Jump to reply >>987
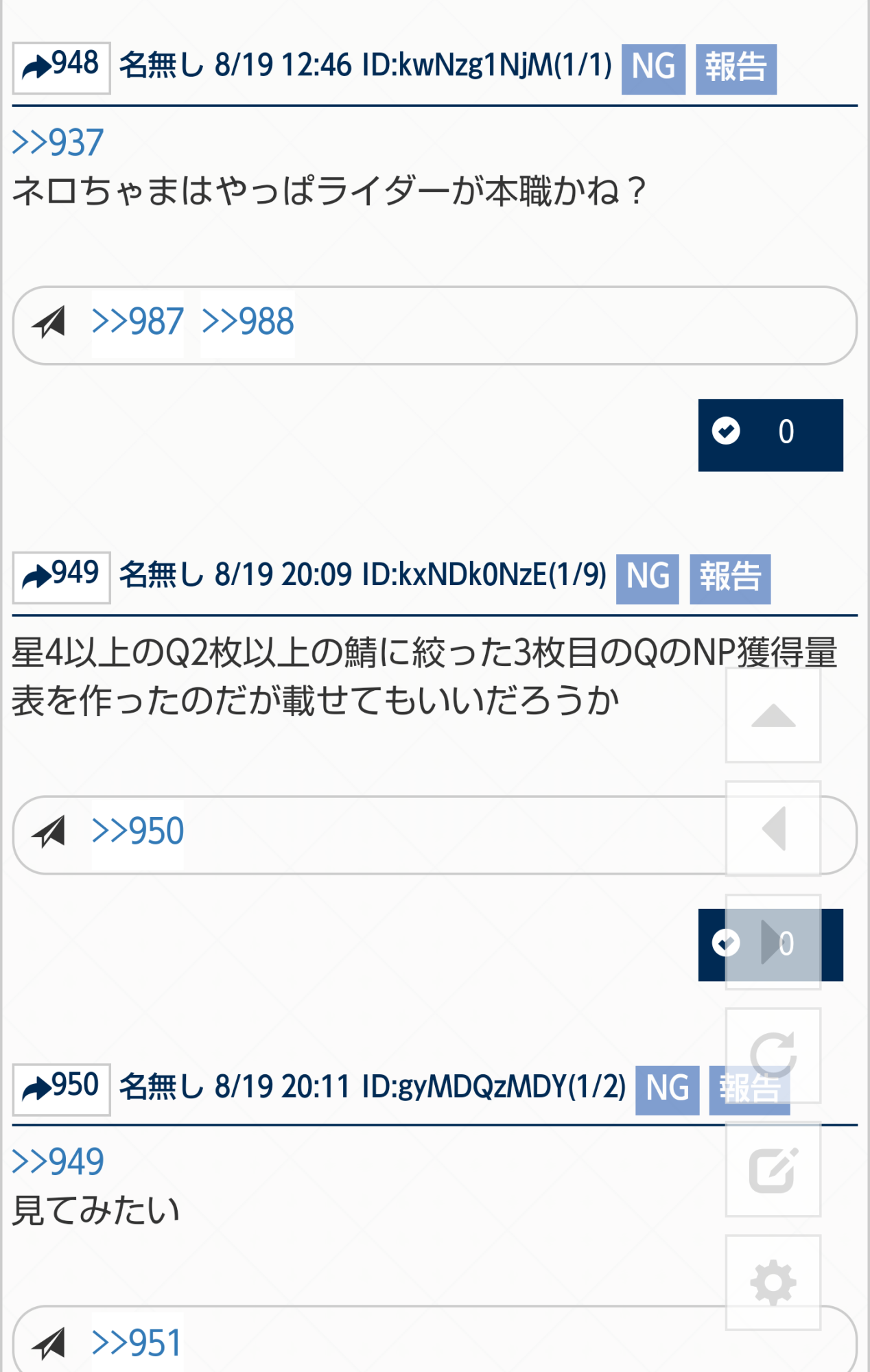The image size is (870, 1372). pos(137,322)
